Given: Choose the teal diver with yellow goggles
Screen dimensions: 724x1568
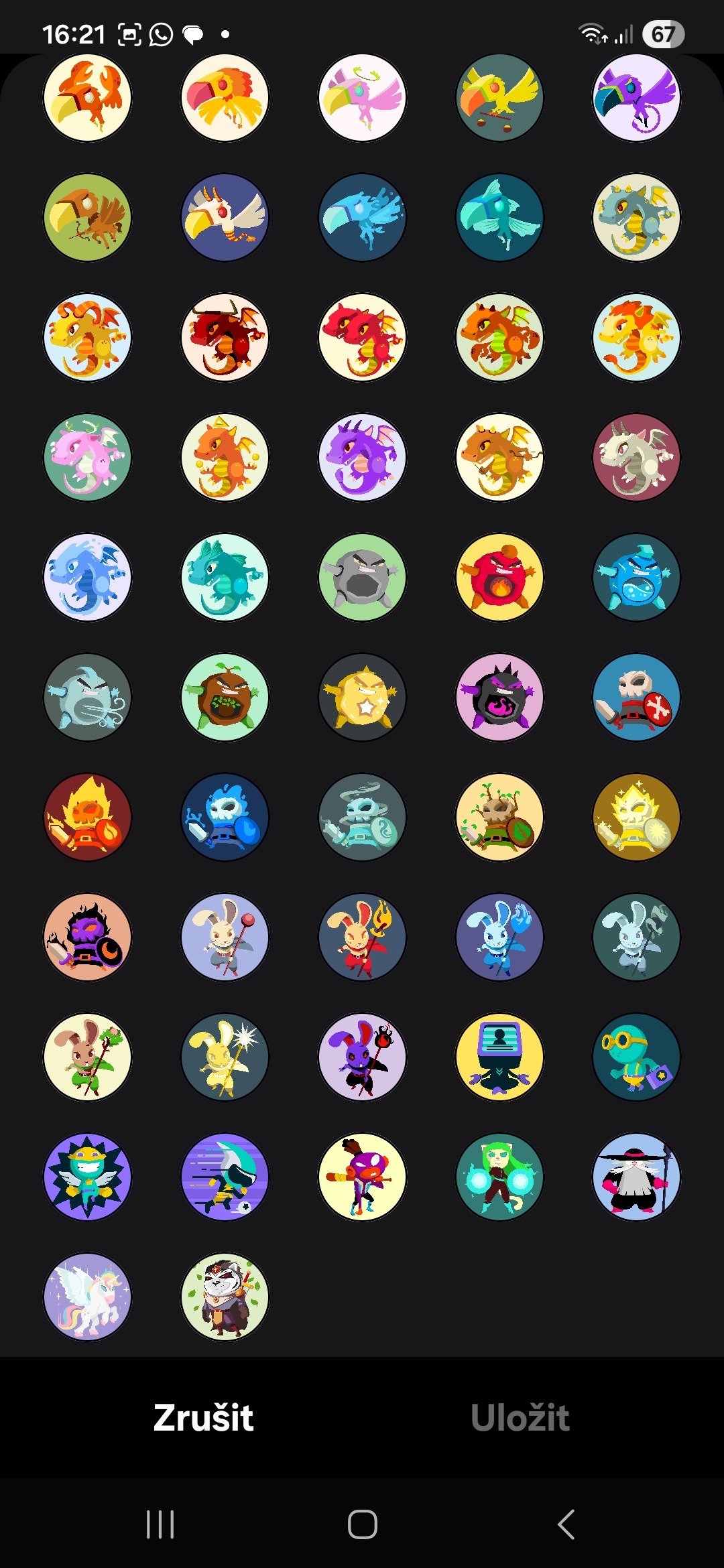Looking at the screenshot, I should [x=636, y=1057].
